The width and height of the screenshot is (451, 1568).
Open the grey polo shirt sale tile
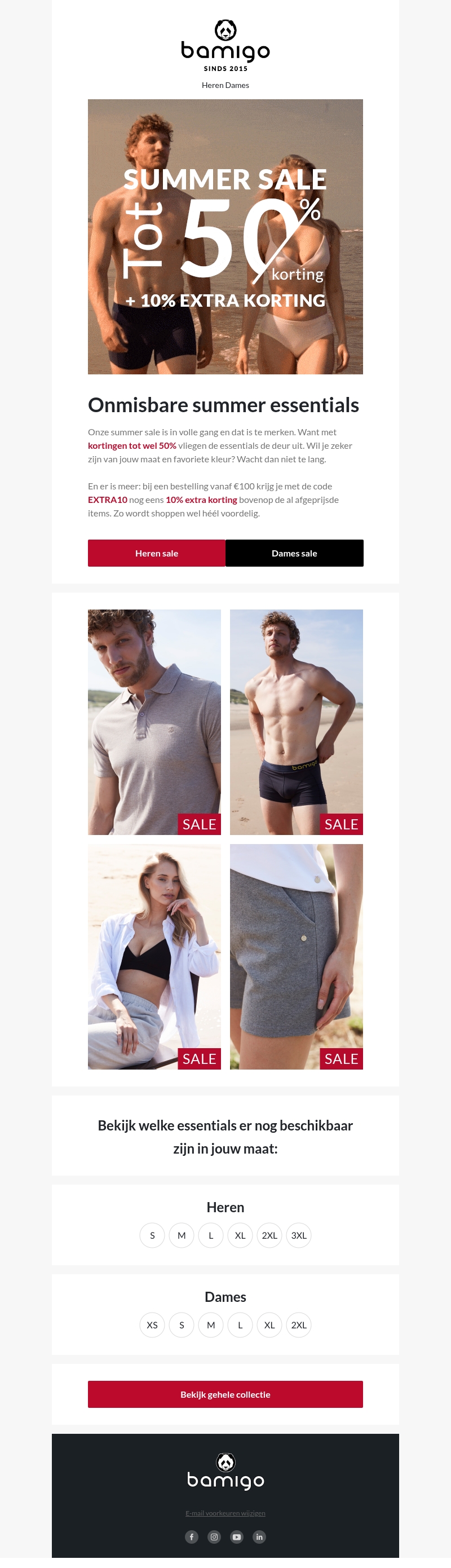[154, 721]
